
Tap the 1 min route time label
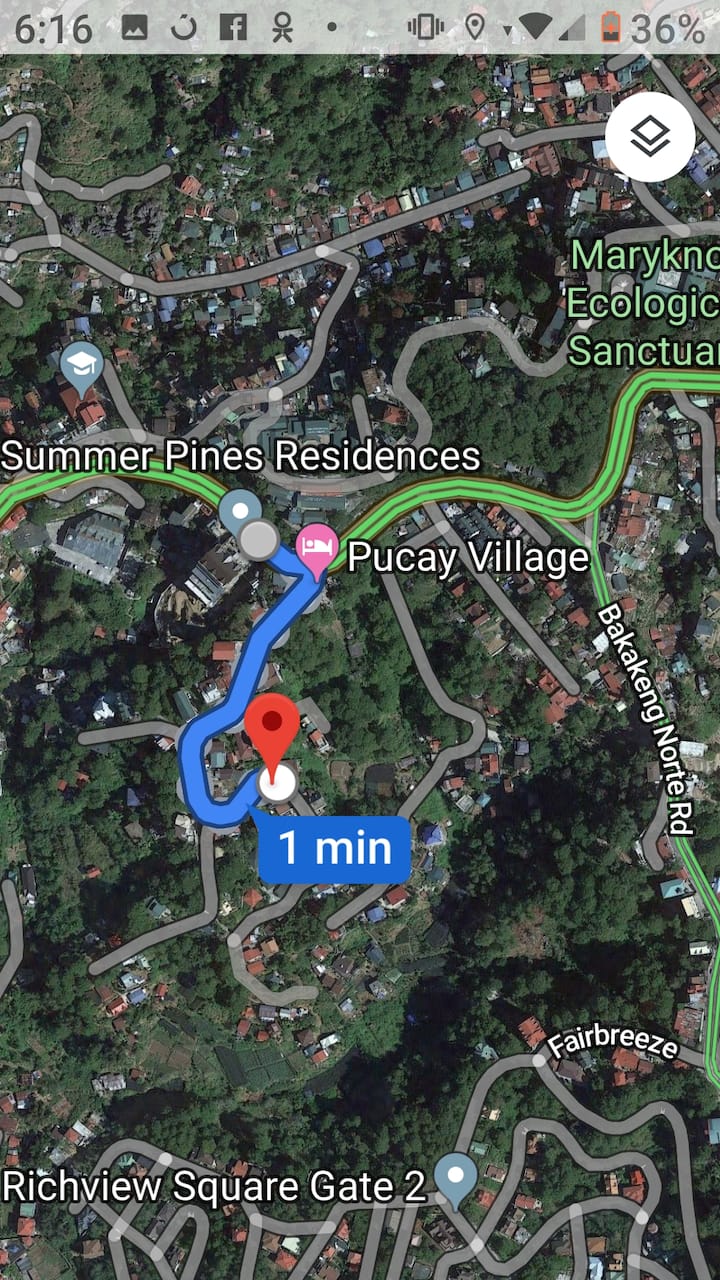[x=334, y=849]
